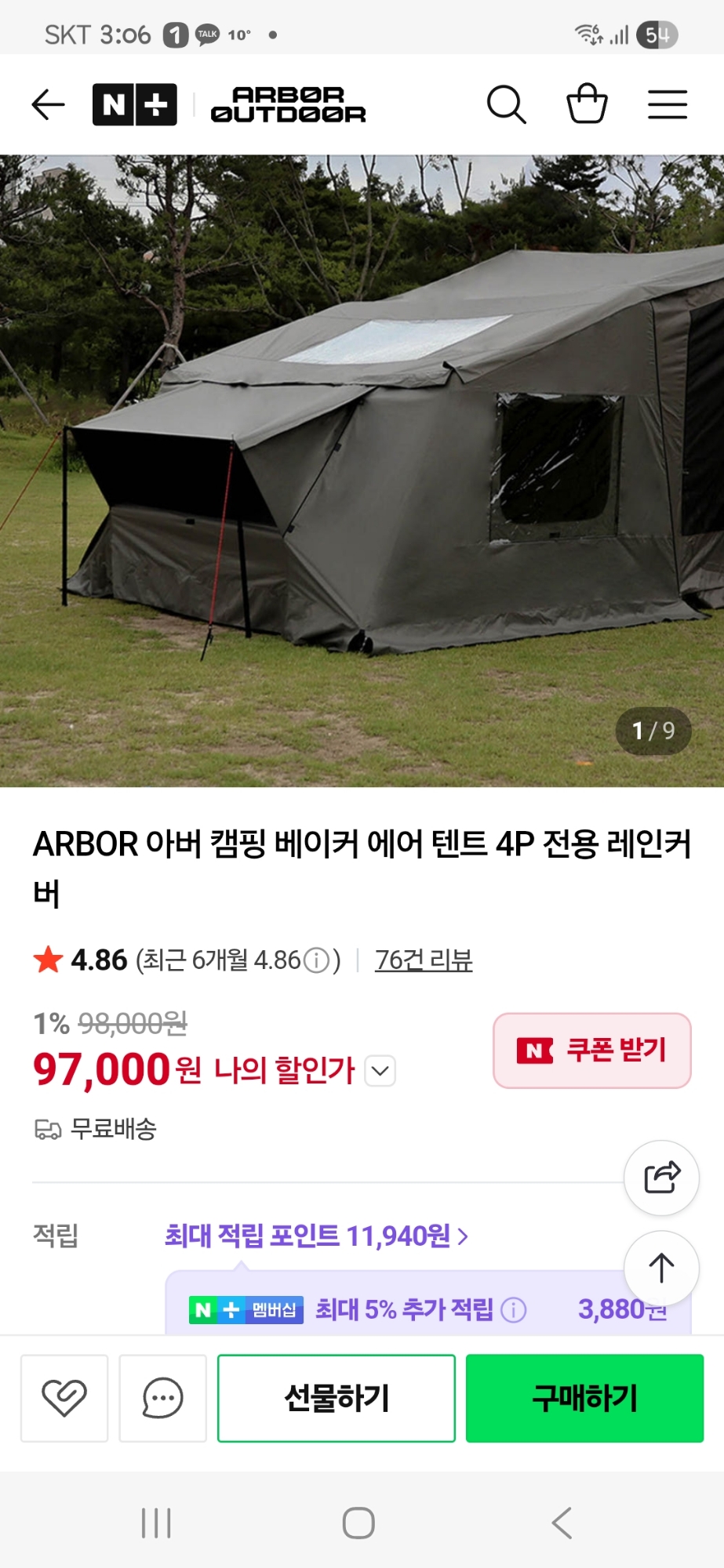Tap the 1/9 image counter indicator
This screenshot has height=1568, width=724.
653,731
